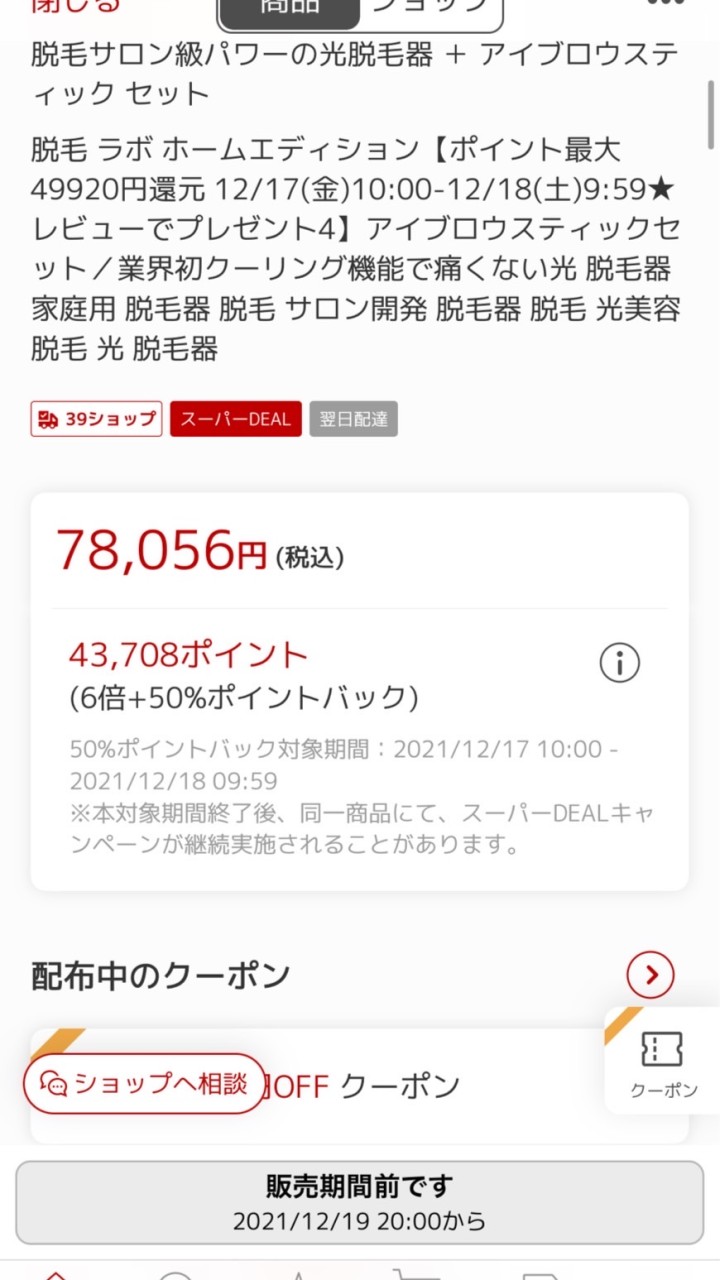
Task: Tap the 販売期間前です button
Action: point(360,1203)
